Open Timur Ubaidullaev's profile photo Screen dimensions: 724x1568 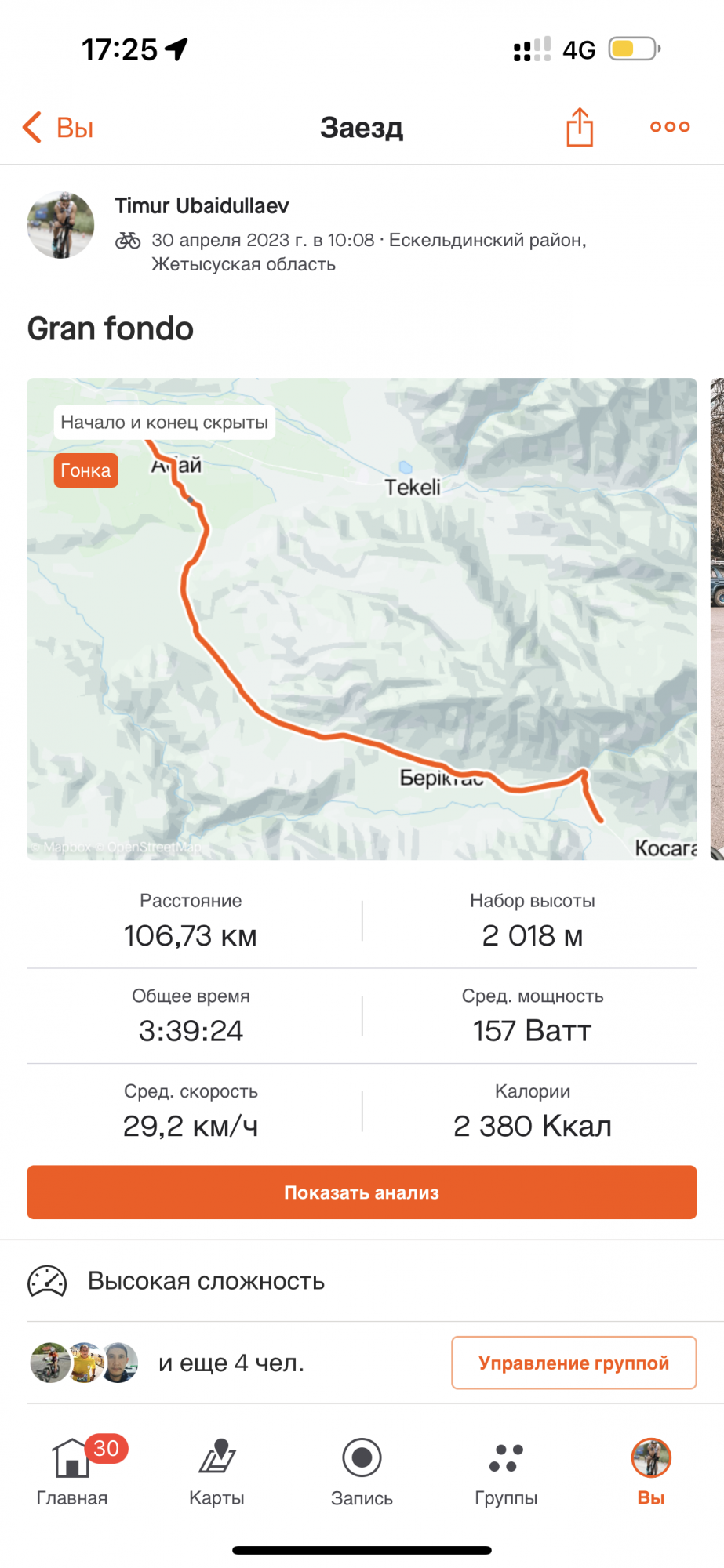(x=61, y=225)
